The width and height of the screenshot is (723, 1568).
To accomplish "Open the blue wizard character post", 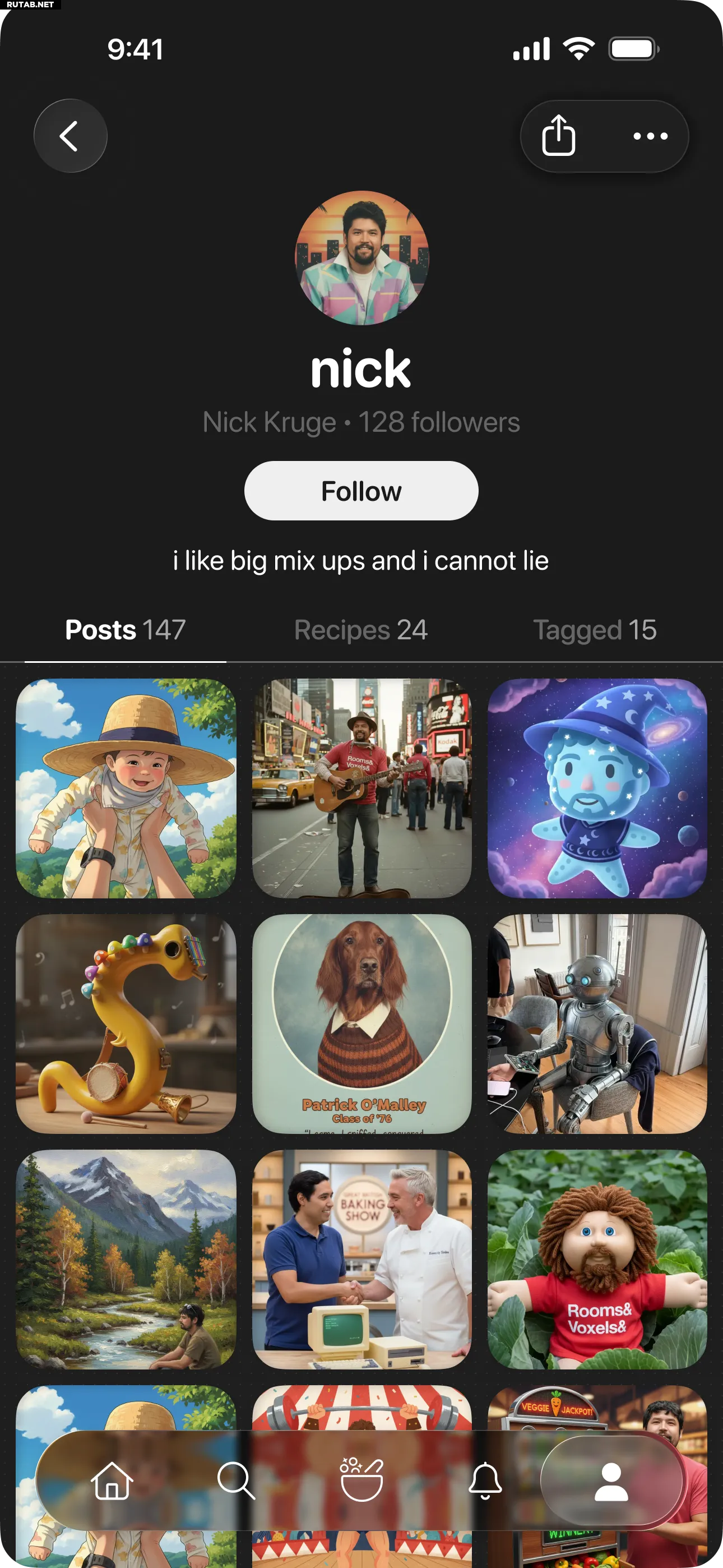I will click(x=597, y=788).
